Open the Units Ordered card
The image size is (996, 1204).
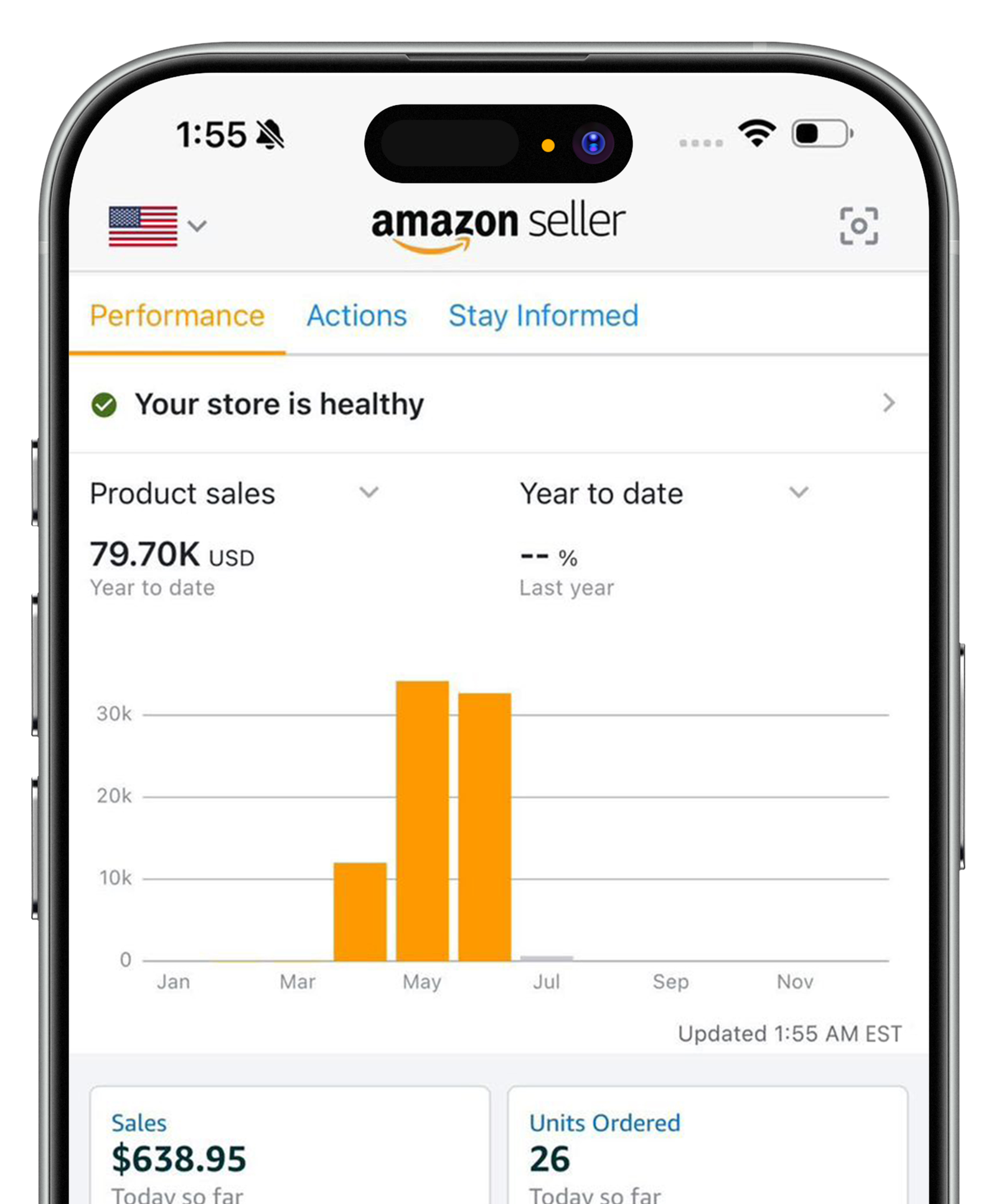(707, 1151)
